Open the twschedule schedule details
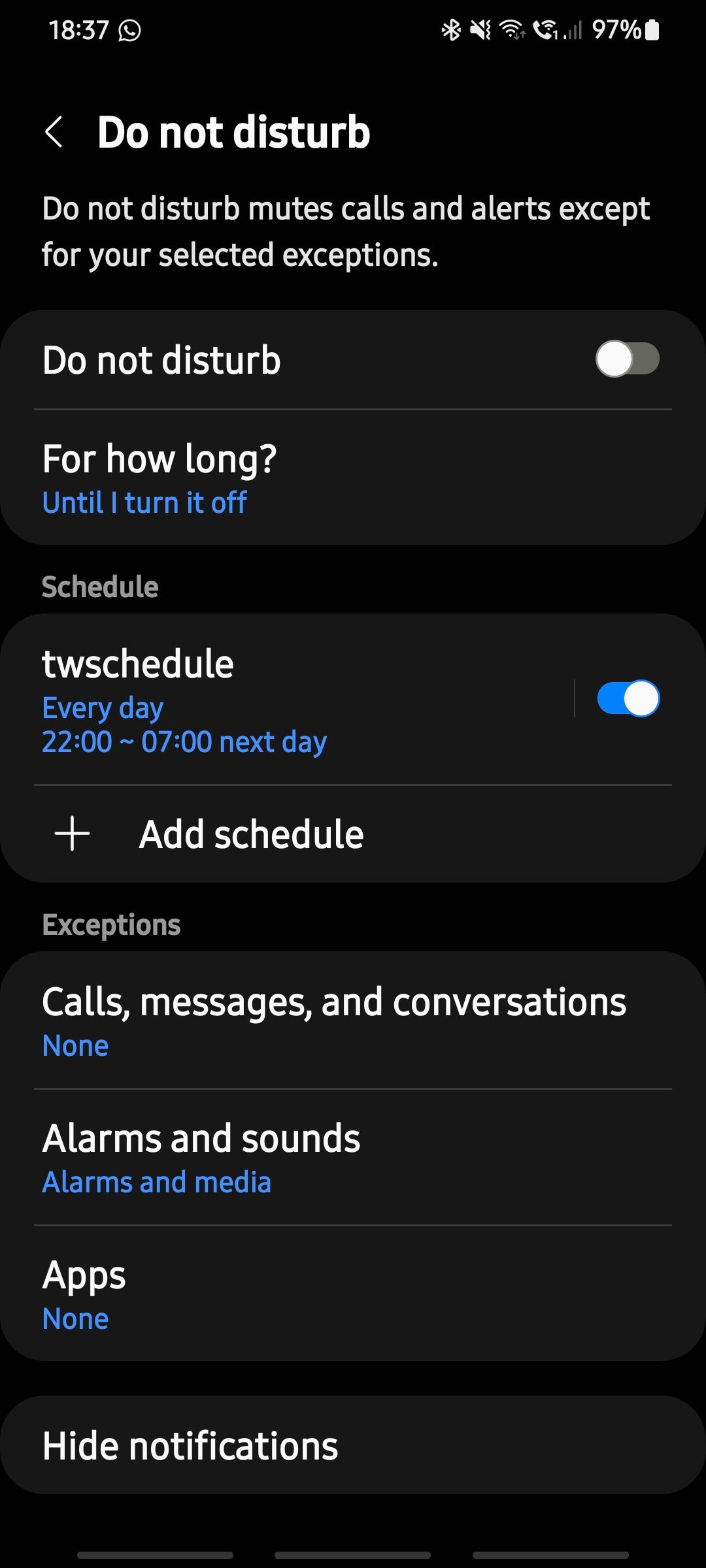706x1568 pixels. click(x=261, y=700)
